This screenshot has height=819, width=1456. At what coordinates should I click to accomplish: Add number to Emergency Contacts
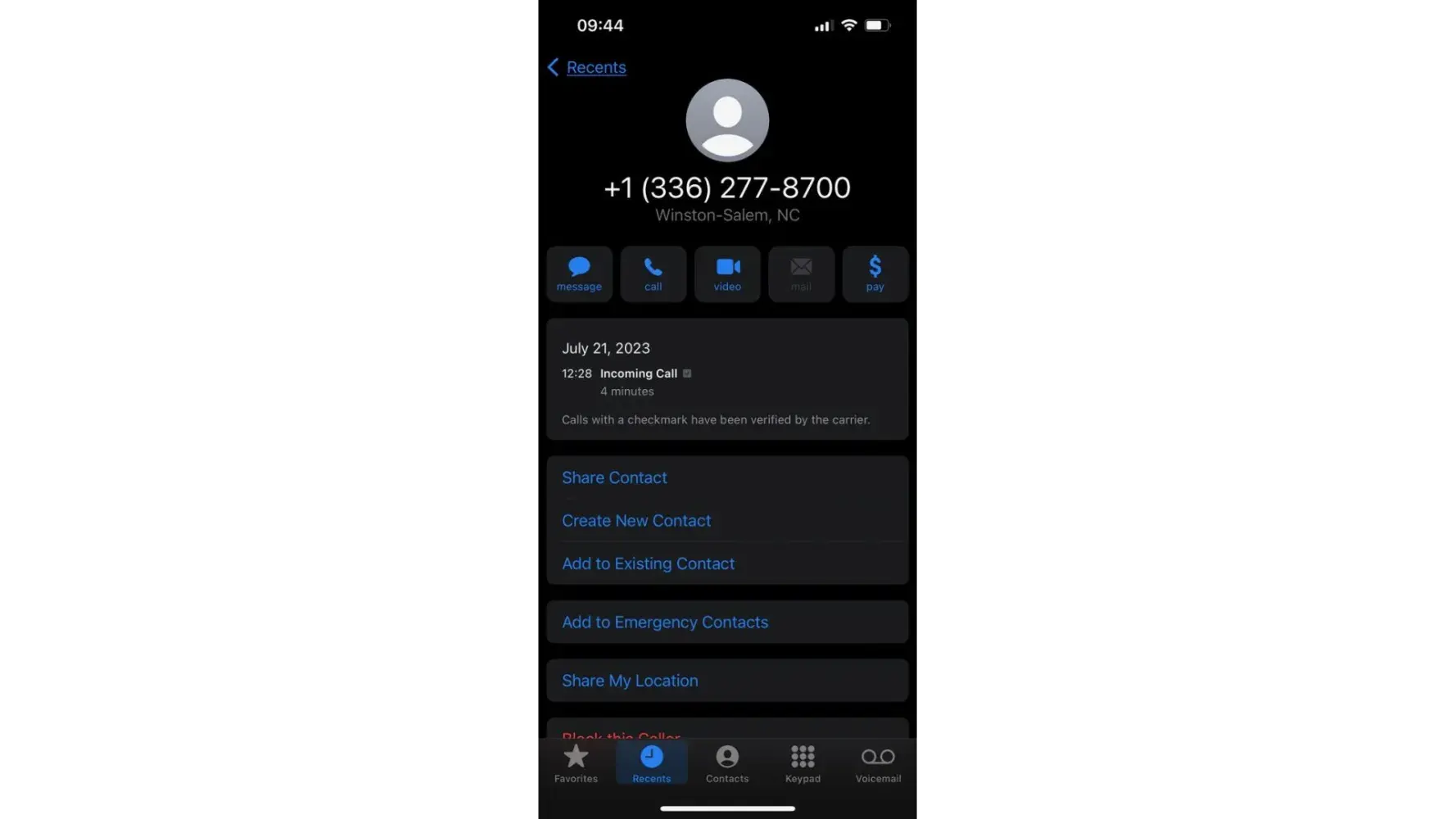pos(665,622)
